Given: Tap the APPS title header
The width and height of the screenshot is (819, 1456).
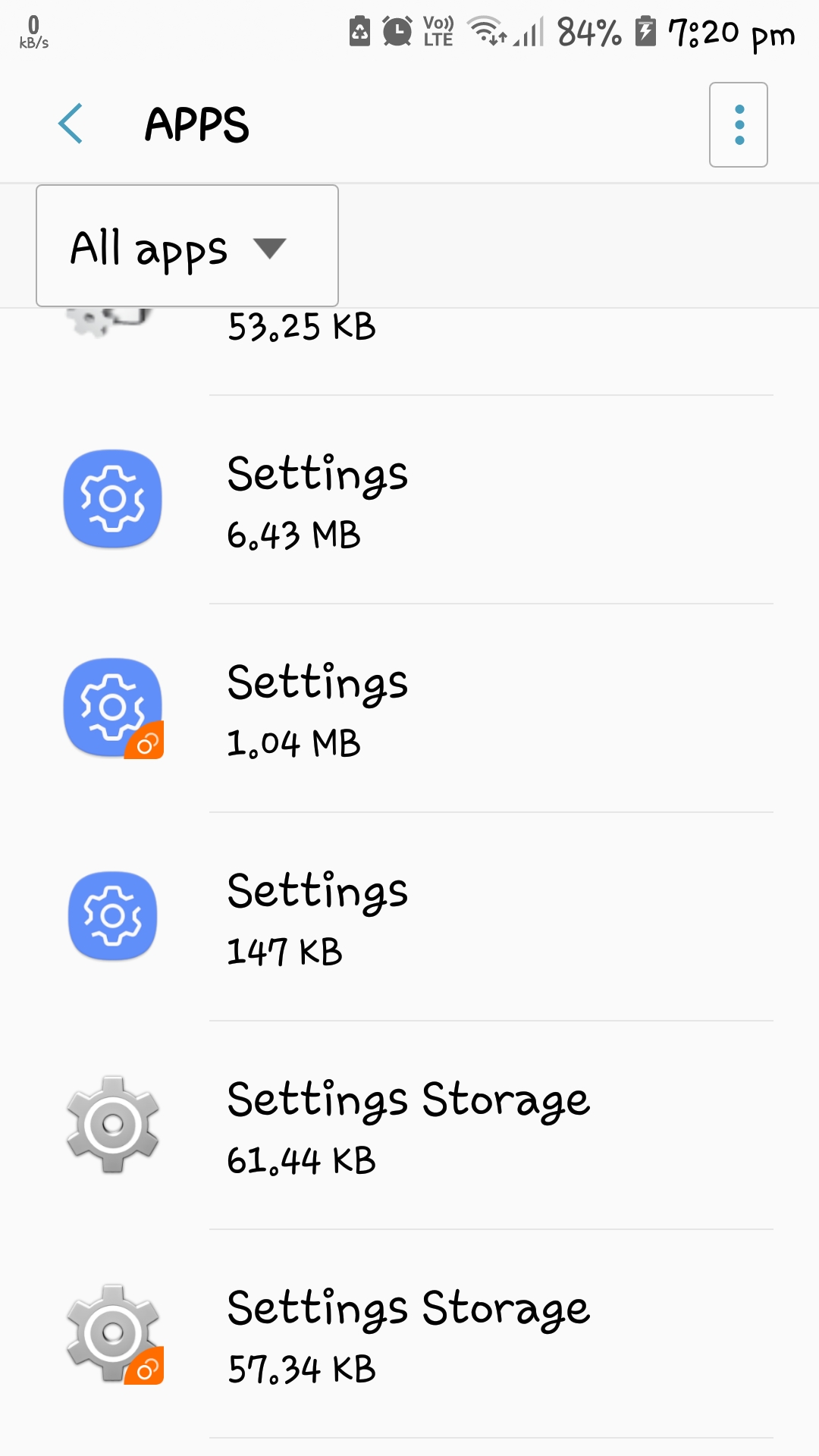Looking at the screenshot, I should pos(196,124).
